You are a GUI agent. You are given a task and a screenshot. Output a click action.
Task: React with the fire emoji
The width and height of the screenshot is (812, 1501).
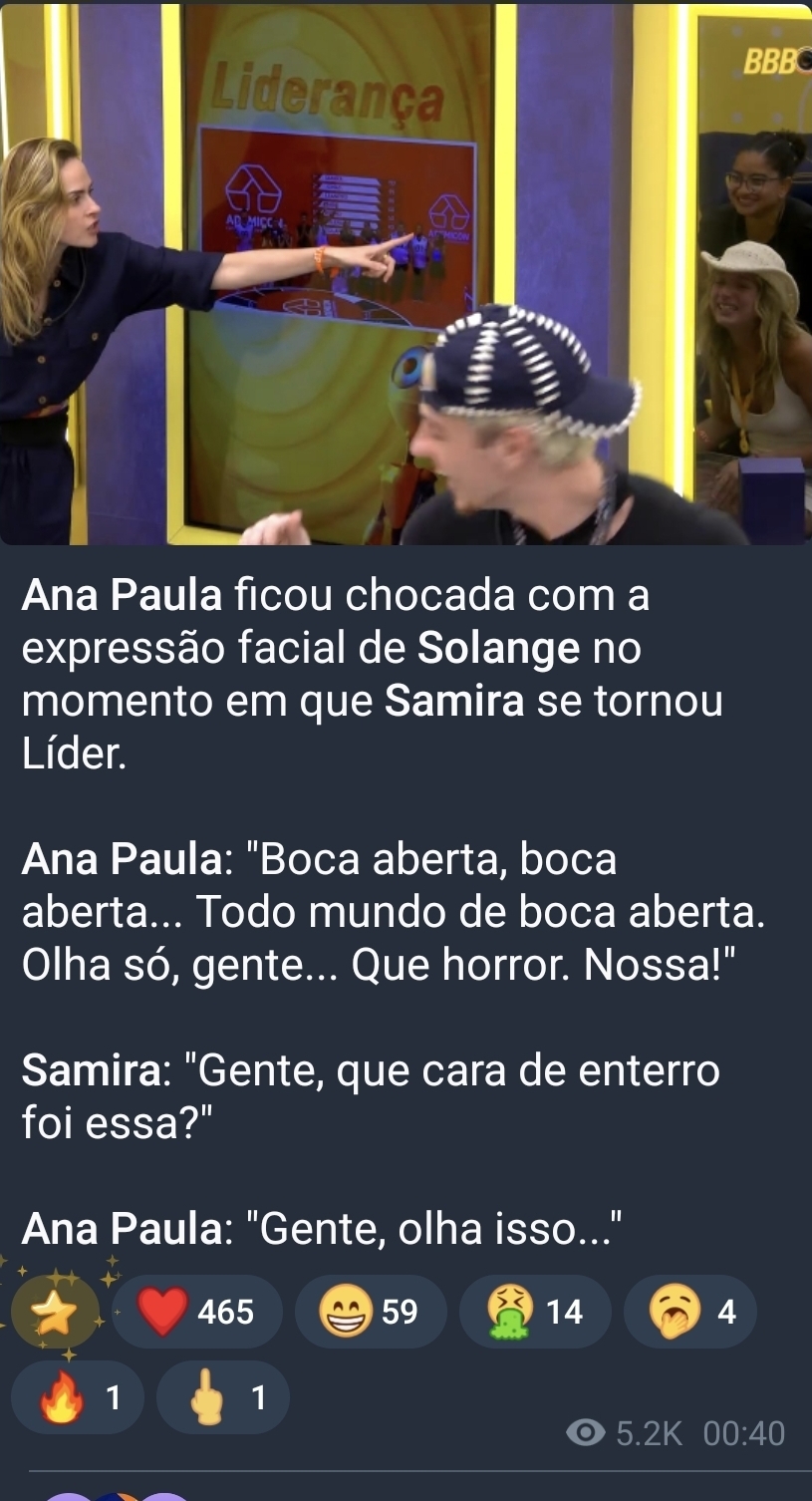(77, 1398)
